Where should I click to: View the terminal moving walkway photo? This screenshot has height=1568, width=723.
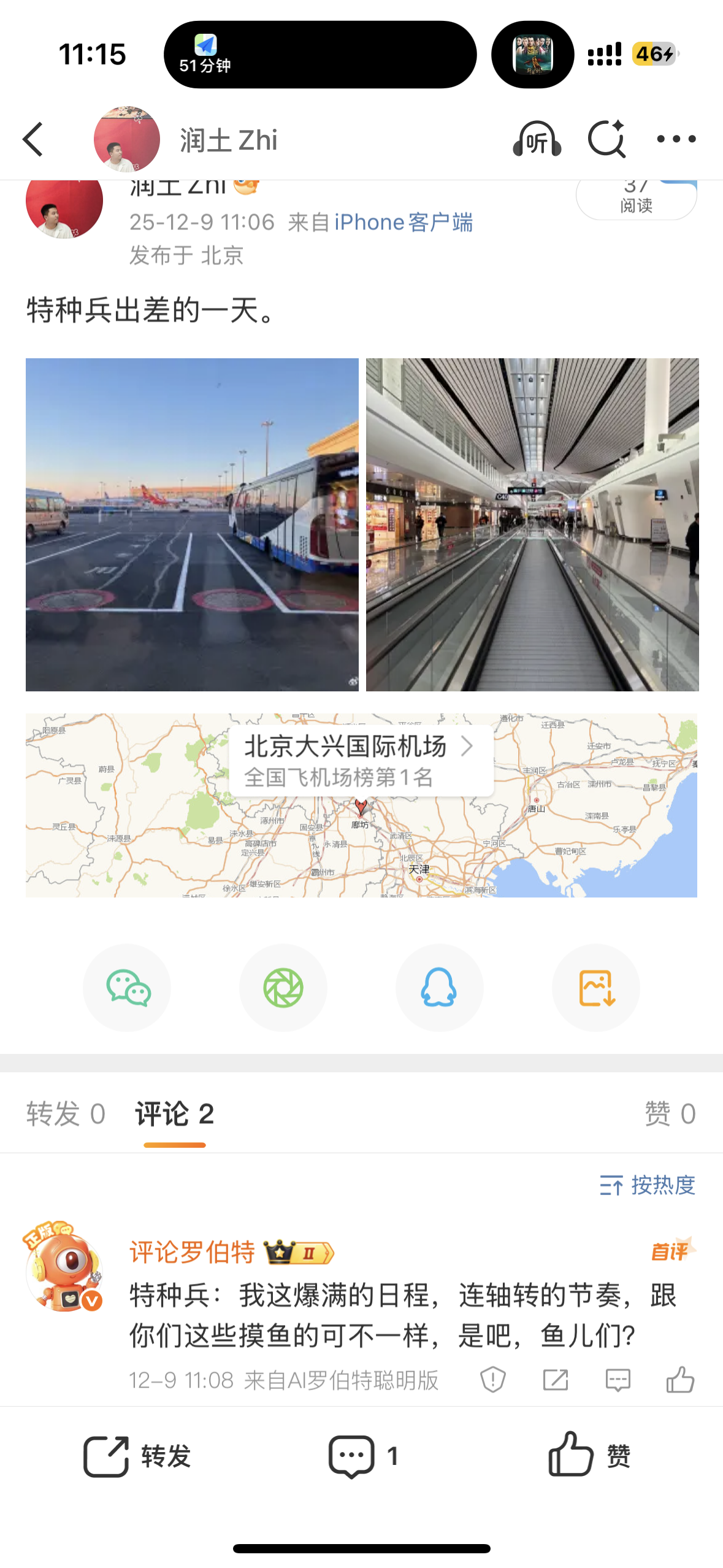[x=532, y=525]
